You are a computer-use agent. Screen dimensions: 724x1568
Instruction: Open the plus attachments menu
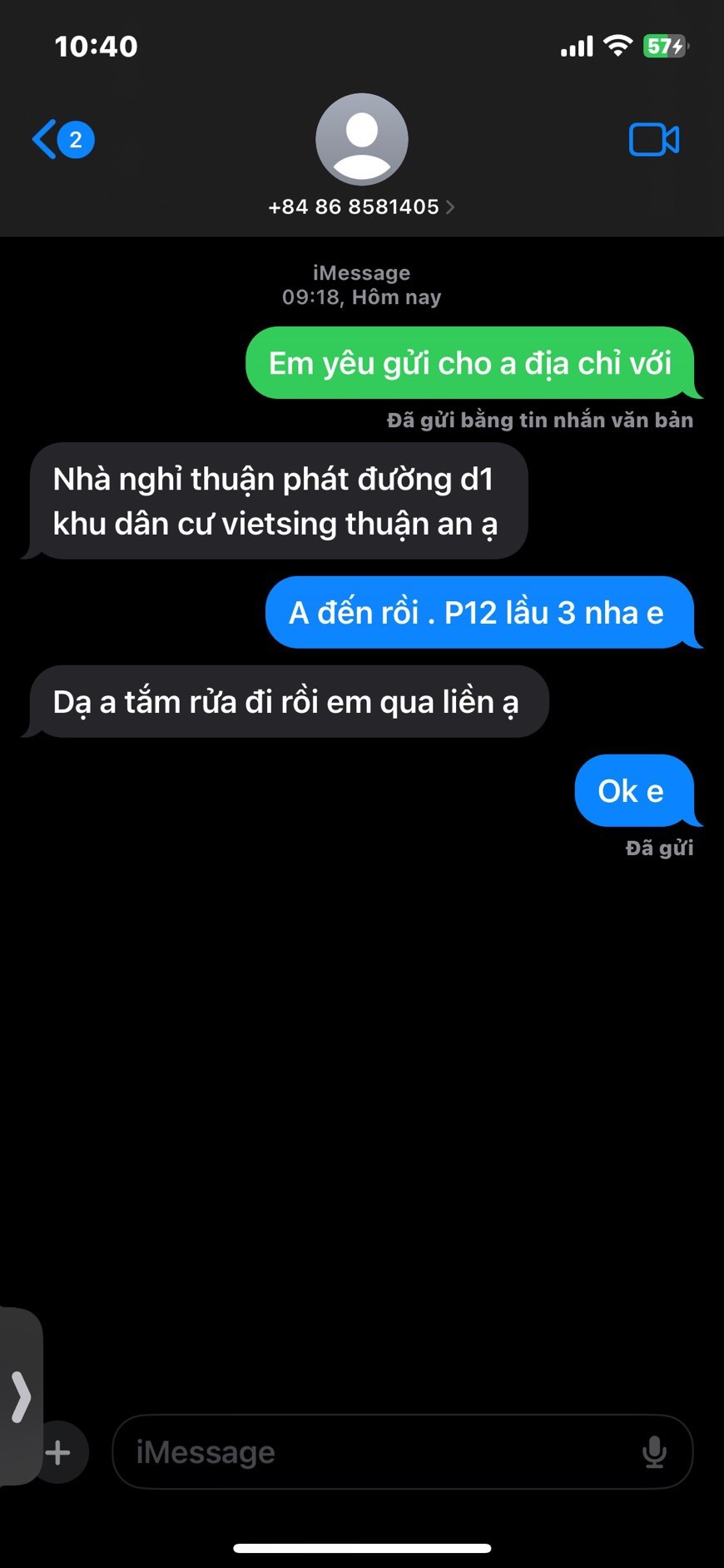click(58, 1453)
